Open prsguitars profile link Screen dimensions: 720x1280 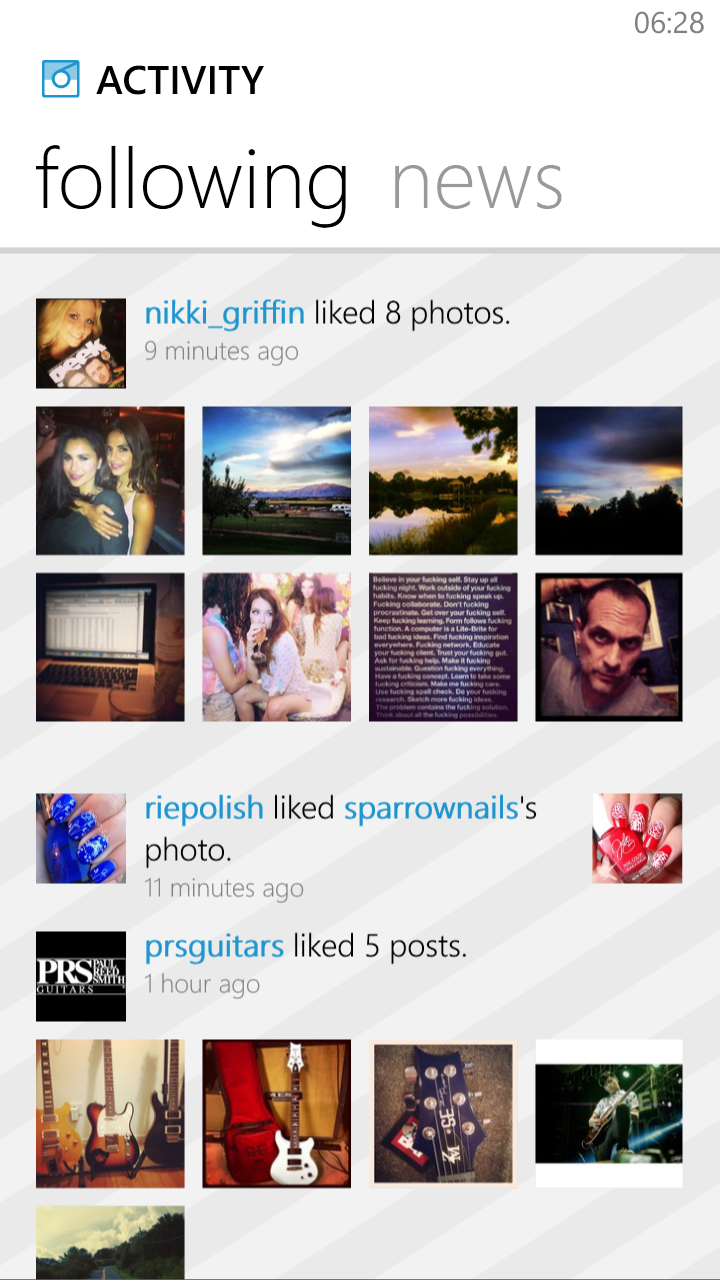point(214,946)
